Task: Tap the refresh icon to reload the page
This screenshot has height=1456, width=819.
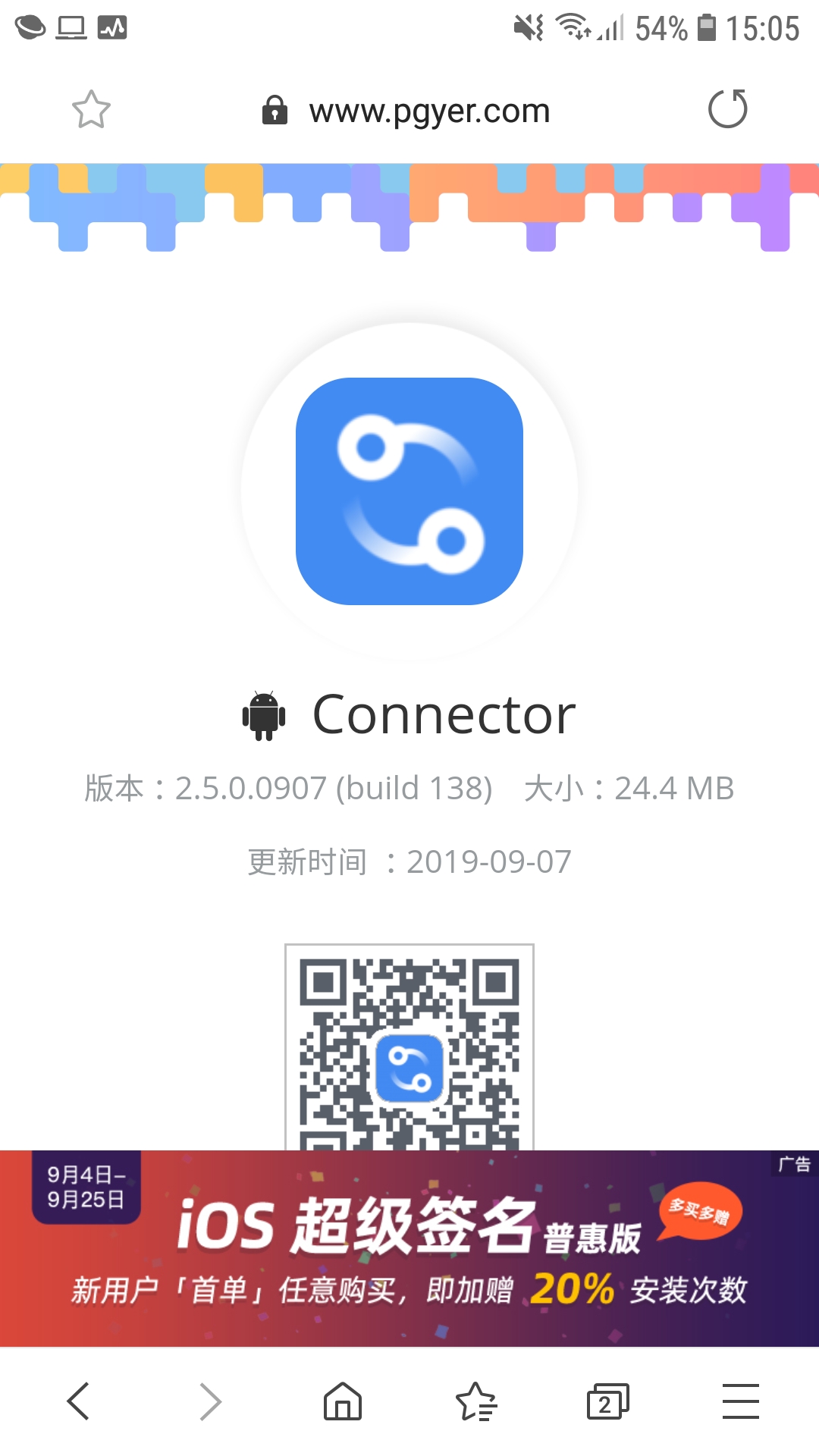Action: click(x=726, y=109)
